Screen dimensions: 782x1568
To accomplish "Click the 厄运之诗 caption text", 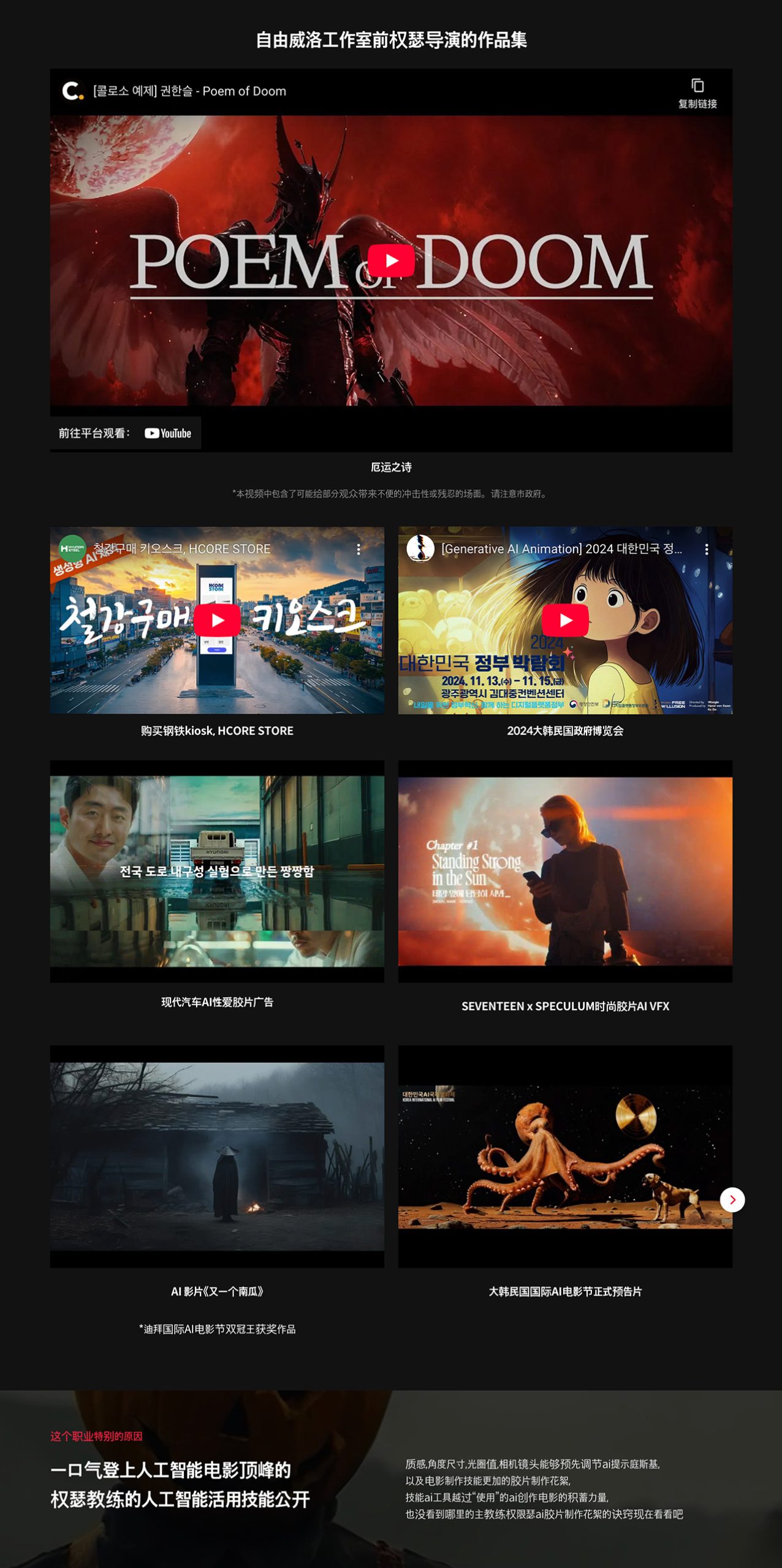I will click(x=390, y=468).
